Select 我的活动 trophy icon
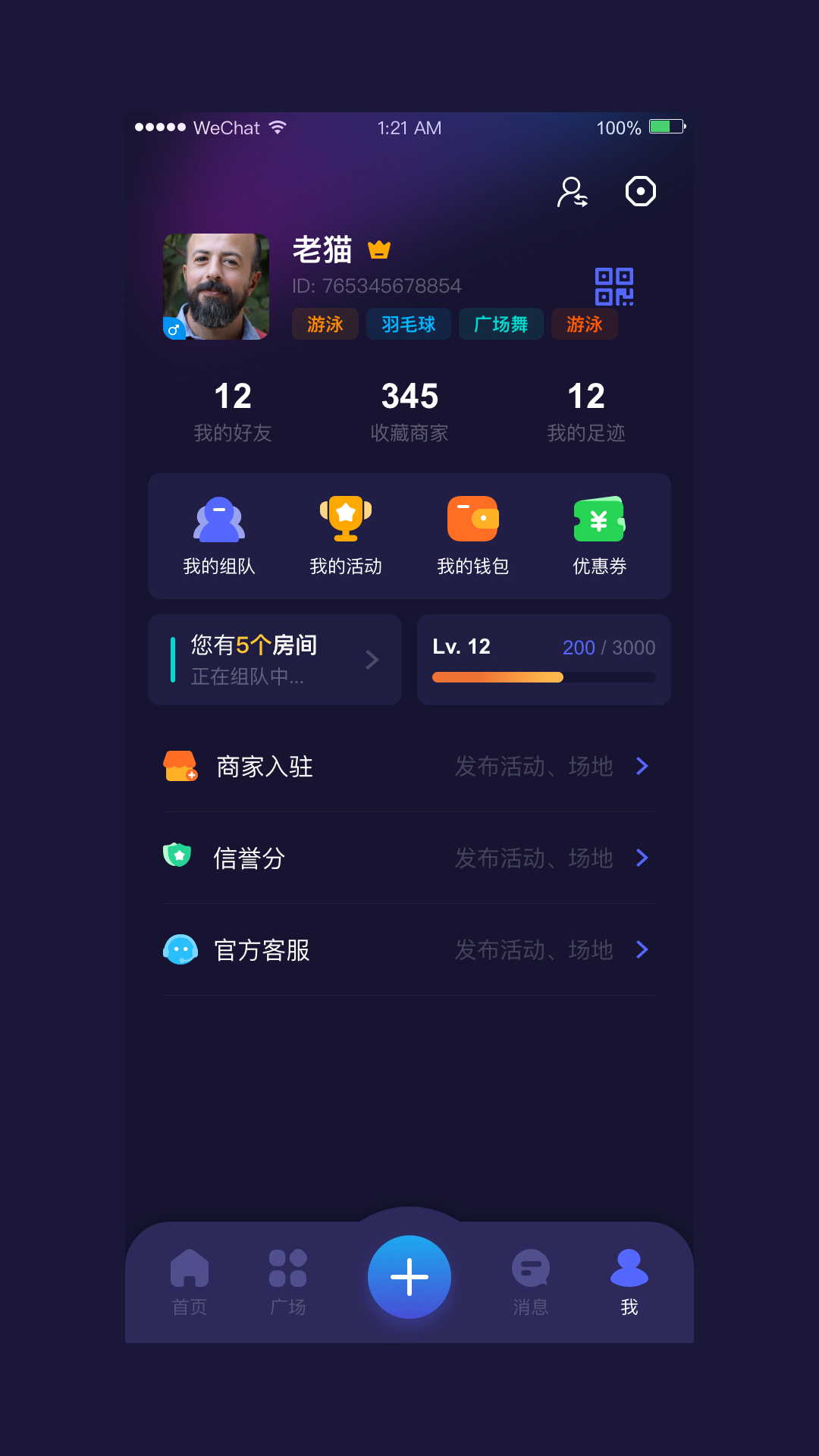Screen dimensions: 819x1456 [346, 519]
